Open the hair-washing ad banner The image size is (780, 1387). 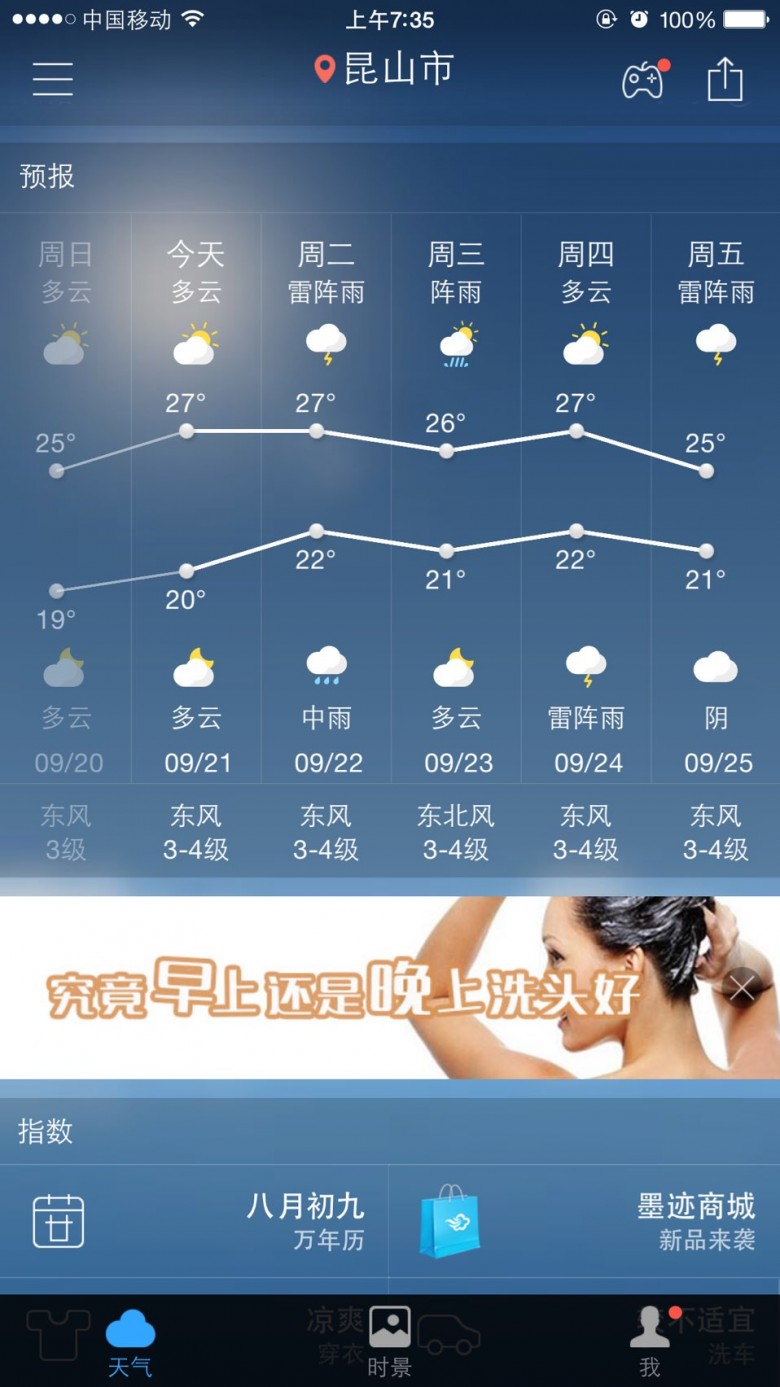350,988
